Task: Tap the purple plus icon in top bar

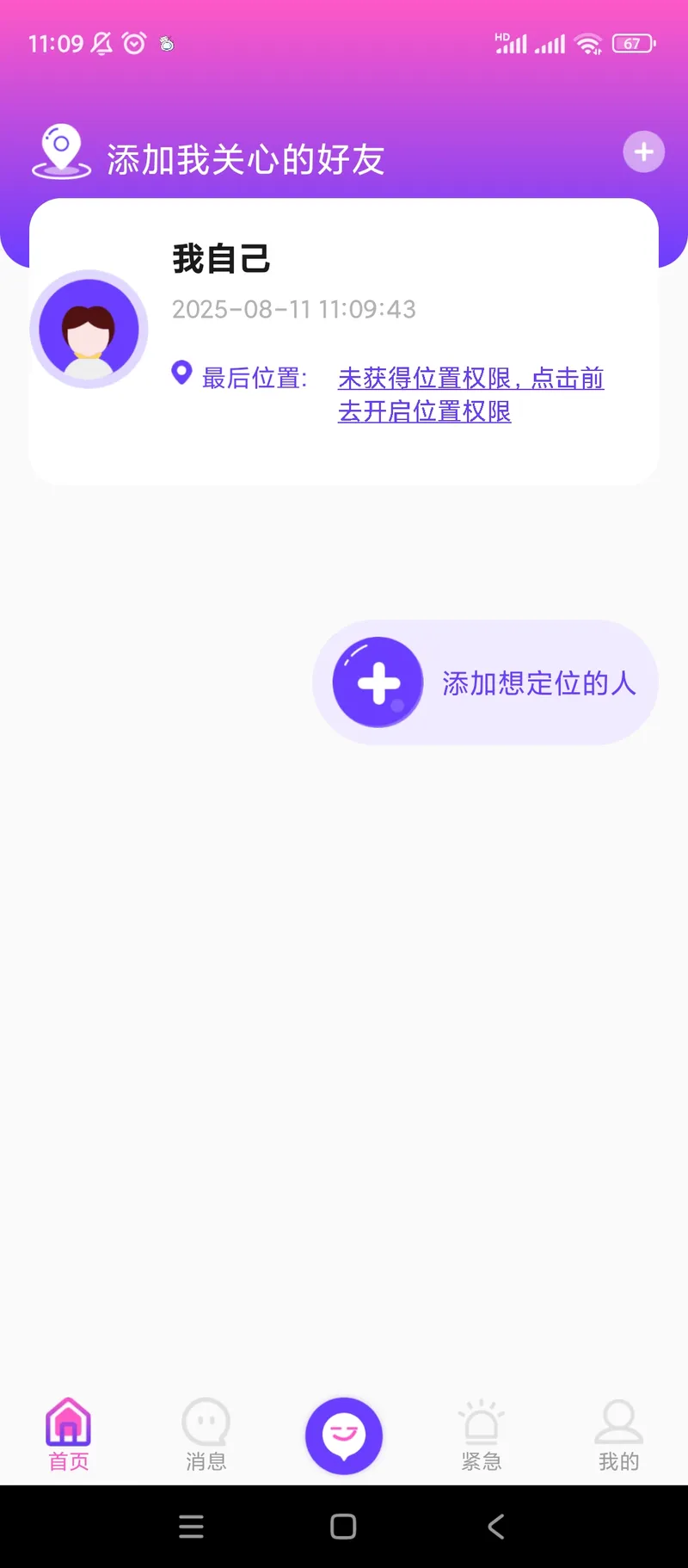Action: [642, 151]
